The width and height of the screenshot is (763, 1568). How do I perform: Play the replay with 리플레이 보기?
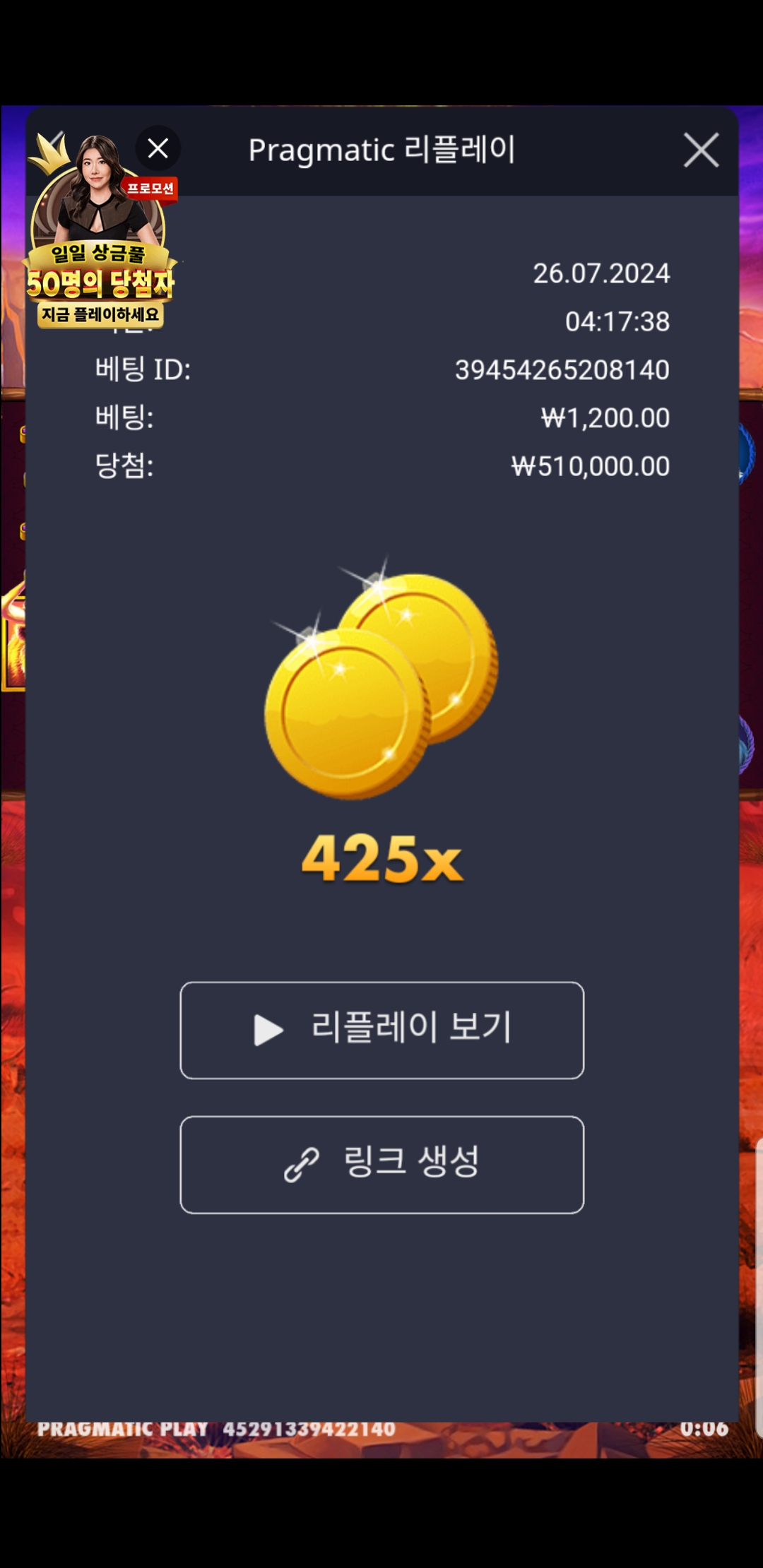coord(381,1030)
